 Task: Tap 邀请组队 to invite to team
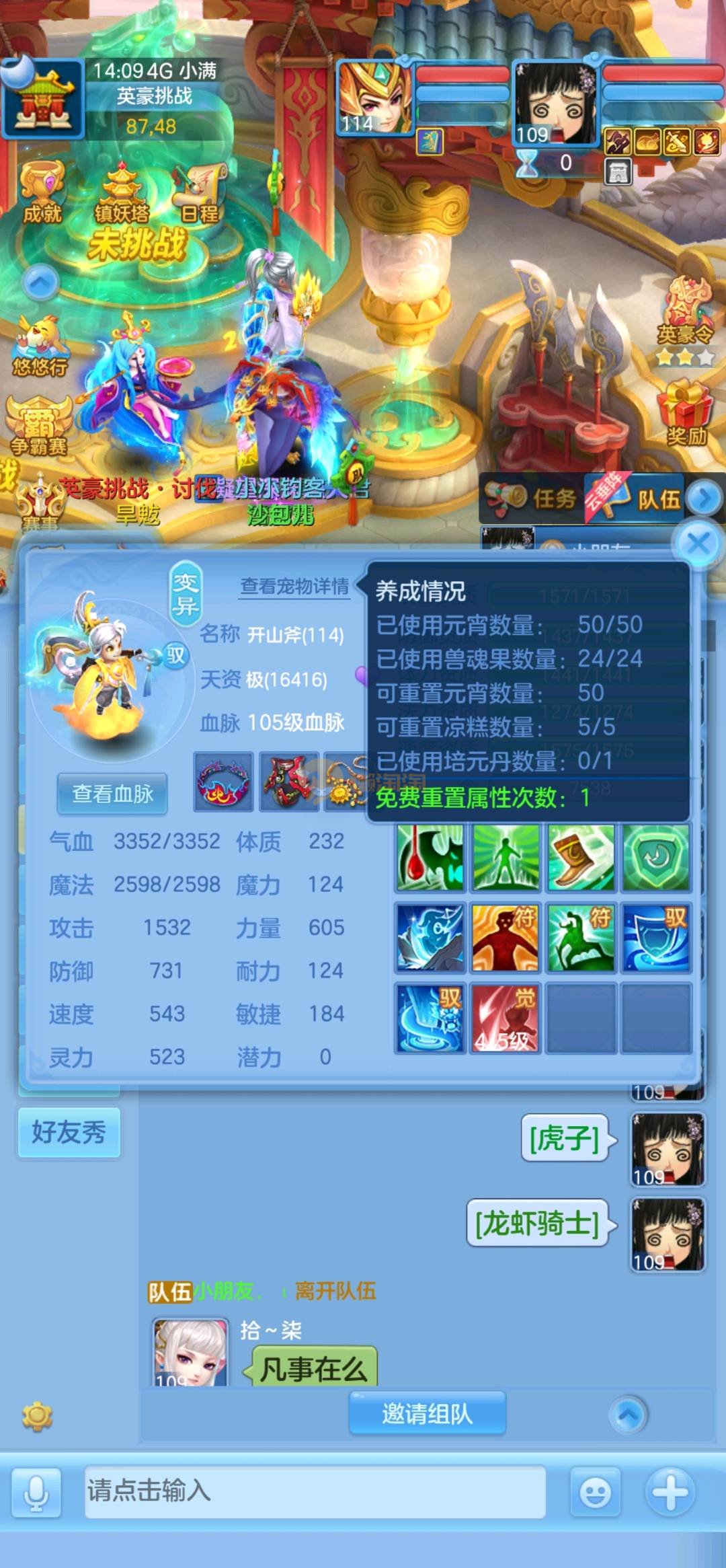427,1413
